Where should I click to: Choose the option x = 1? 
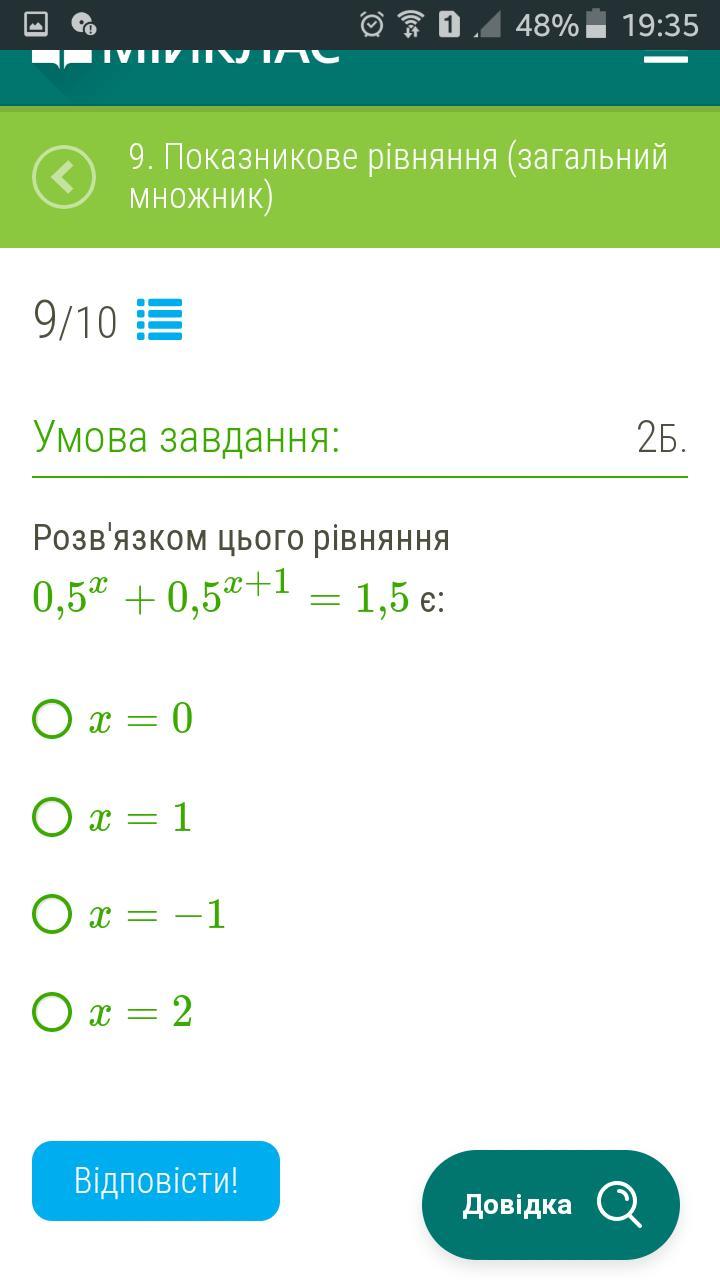click(x=52, y=817)
